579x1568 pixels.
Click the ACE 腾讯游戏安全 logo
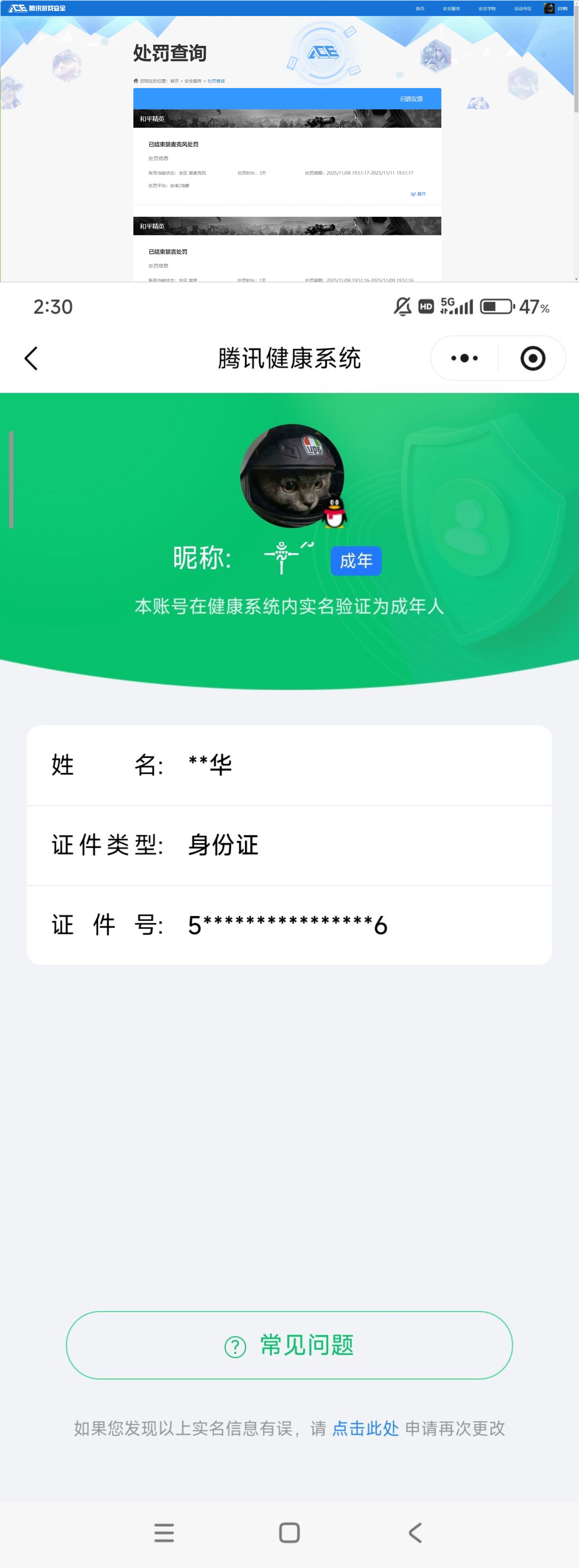point(37,8)
